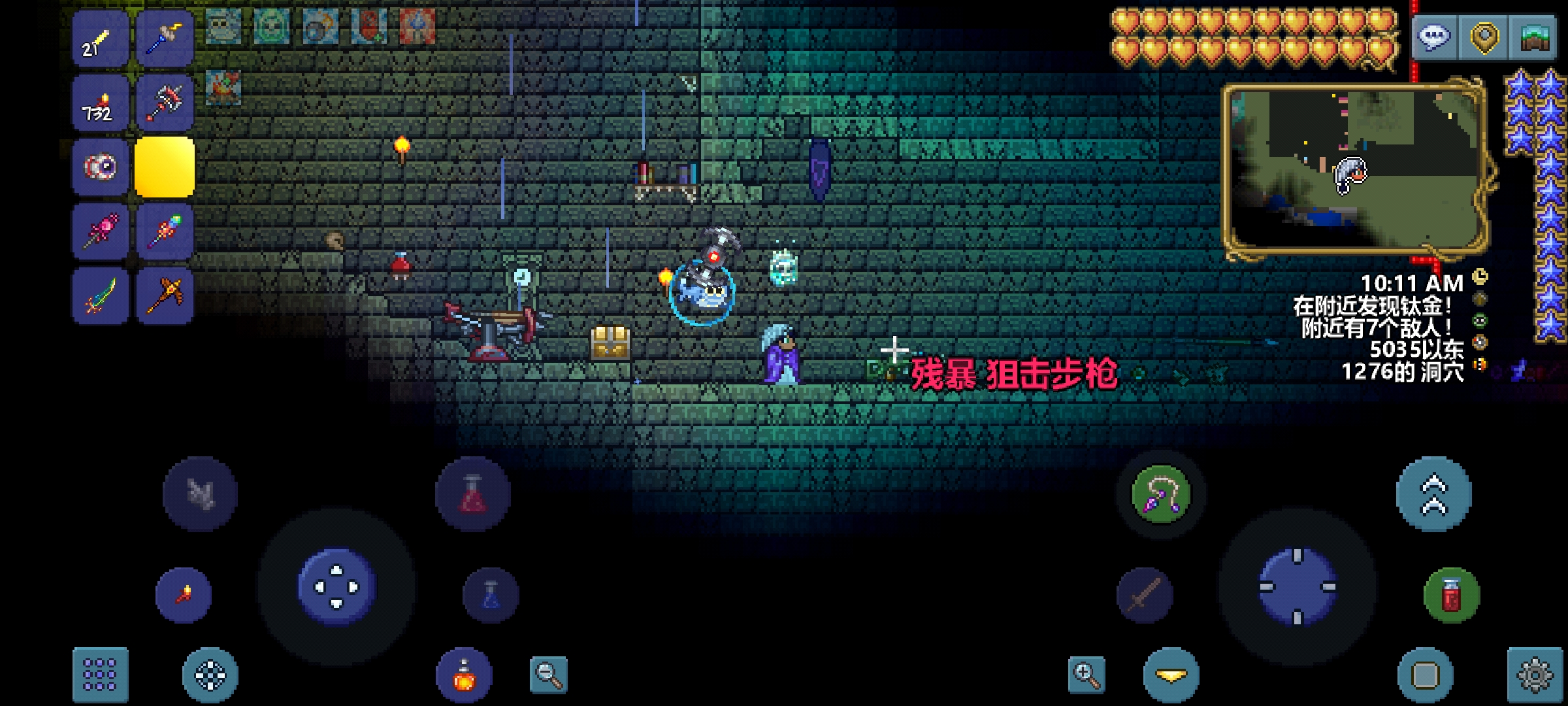Viewport: 1568px width, 706px height.
Task: Tap the yellow down-arrow button
Action: [x=1171, y=675]
